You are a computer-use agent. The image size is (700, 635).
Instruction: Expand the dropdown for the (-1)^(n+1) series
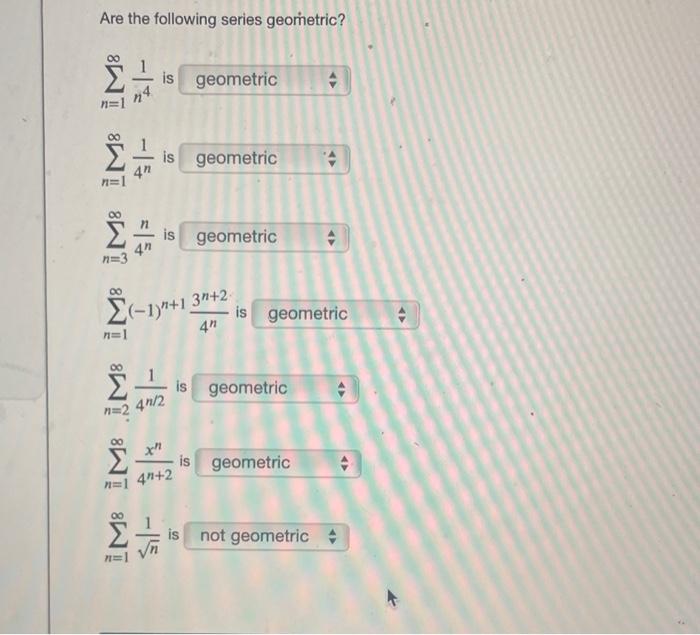(336, 314)
